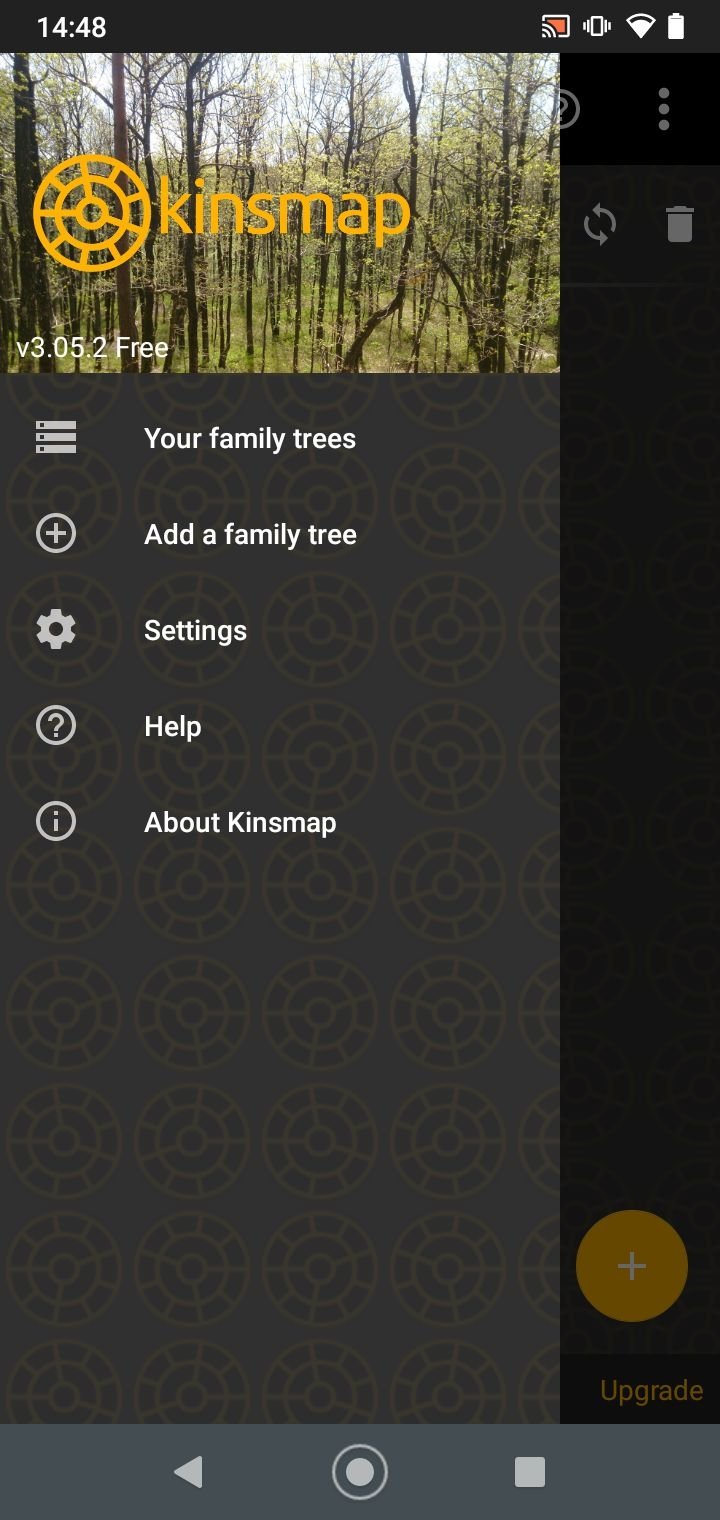
Task: Select Add a family tree
Action: coord(280,534)
